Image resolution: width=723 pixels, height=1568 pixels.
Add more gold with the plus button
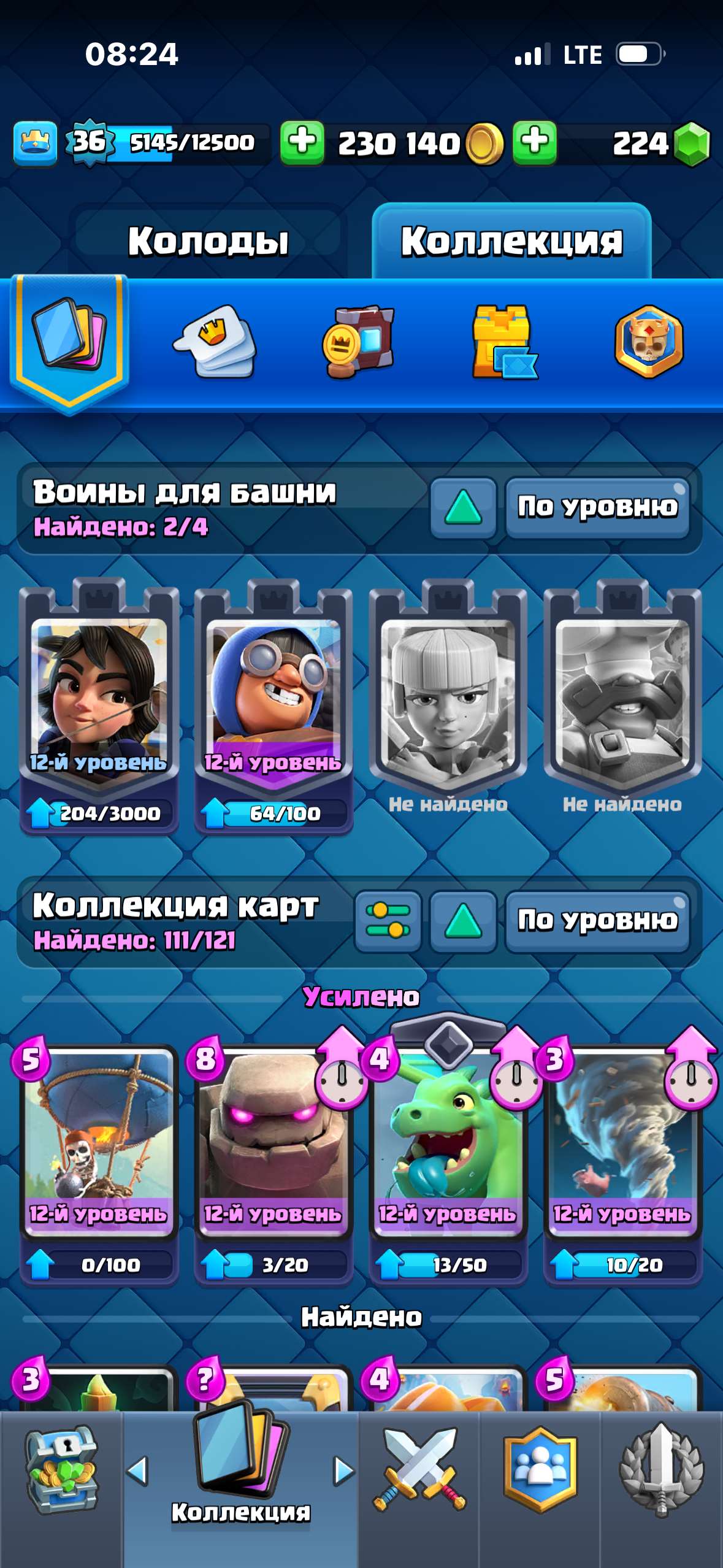tap(302, 142)
